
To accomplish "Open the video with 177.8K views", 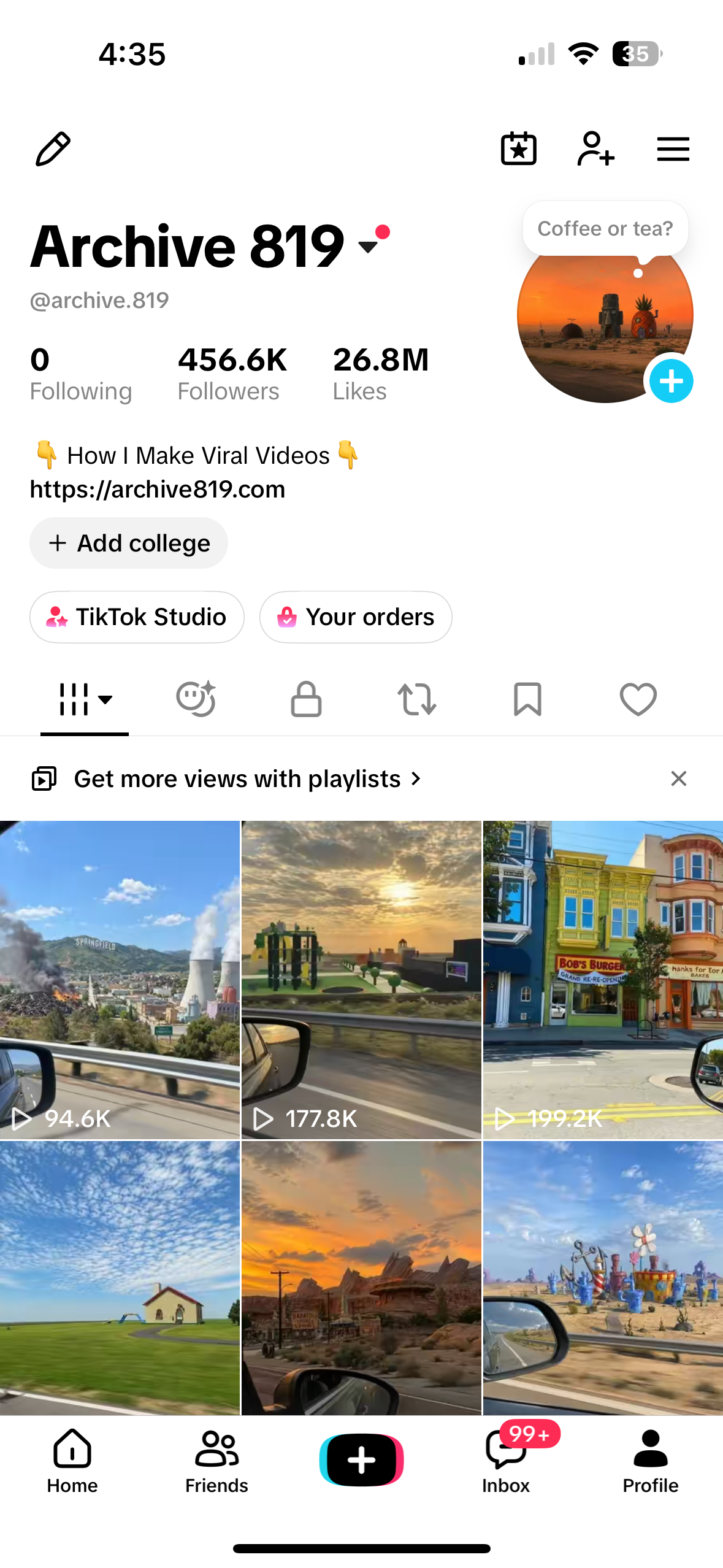I will tap(361, 980).
